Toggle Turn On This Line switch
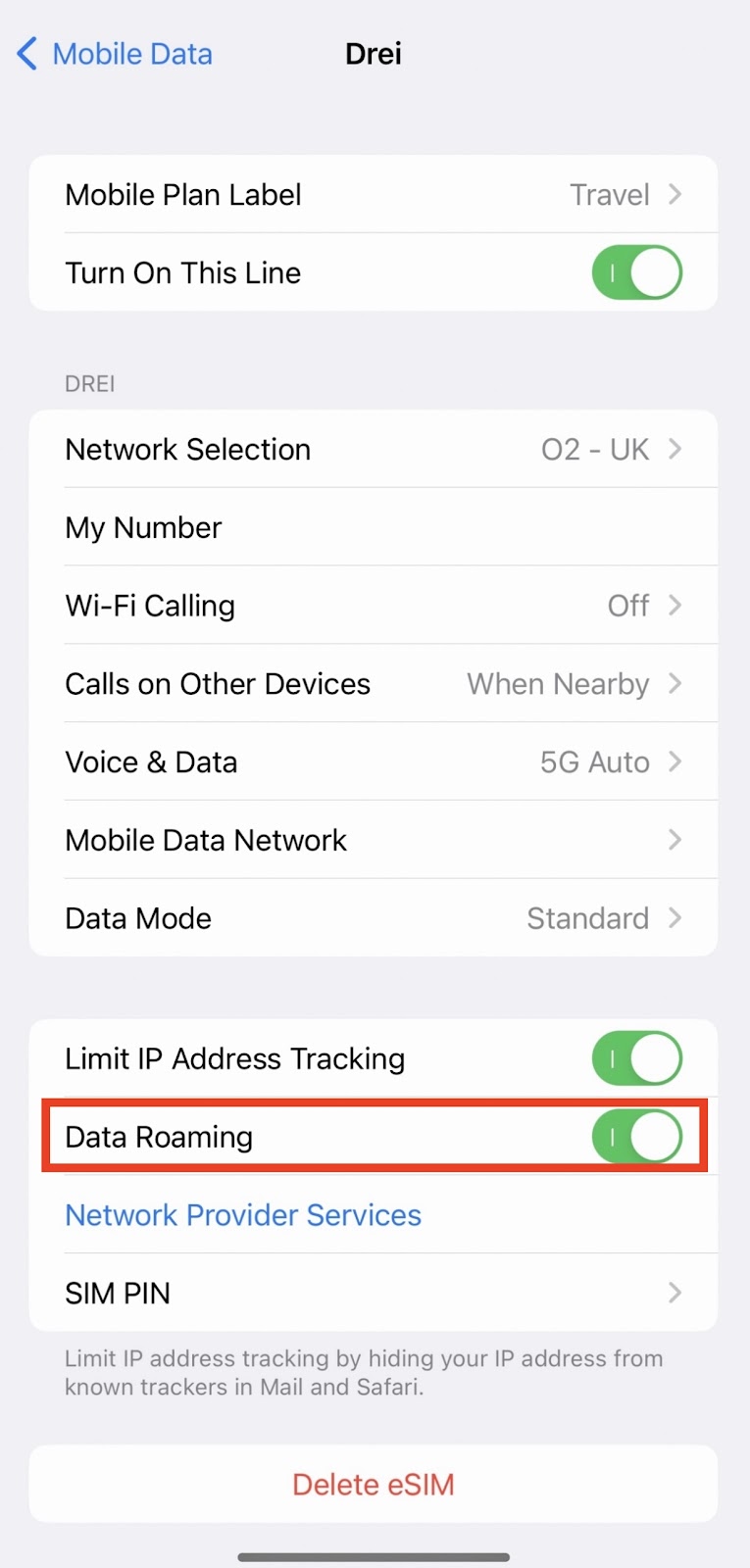 click(x=636, y=273)
